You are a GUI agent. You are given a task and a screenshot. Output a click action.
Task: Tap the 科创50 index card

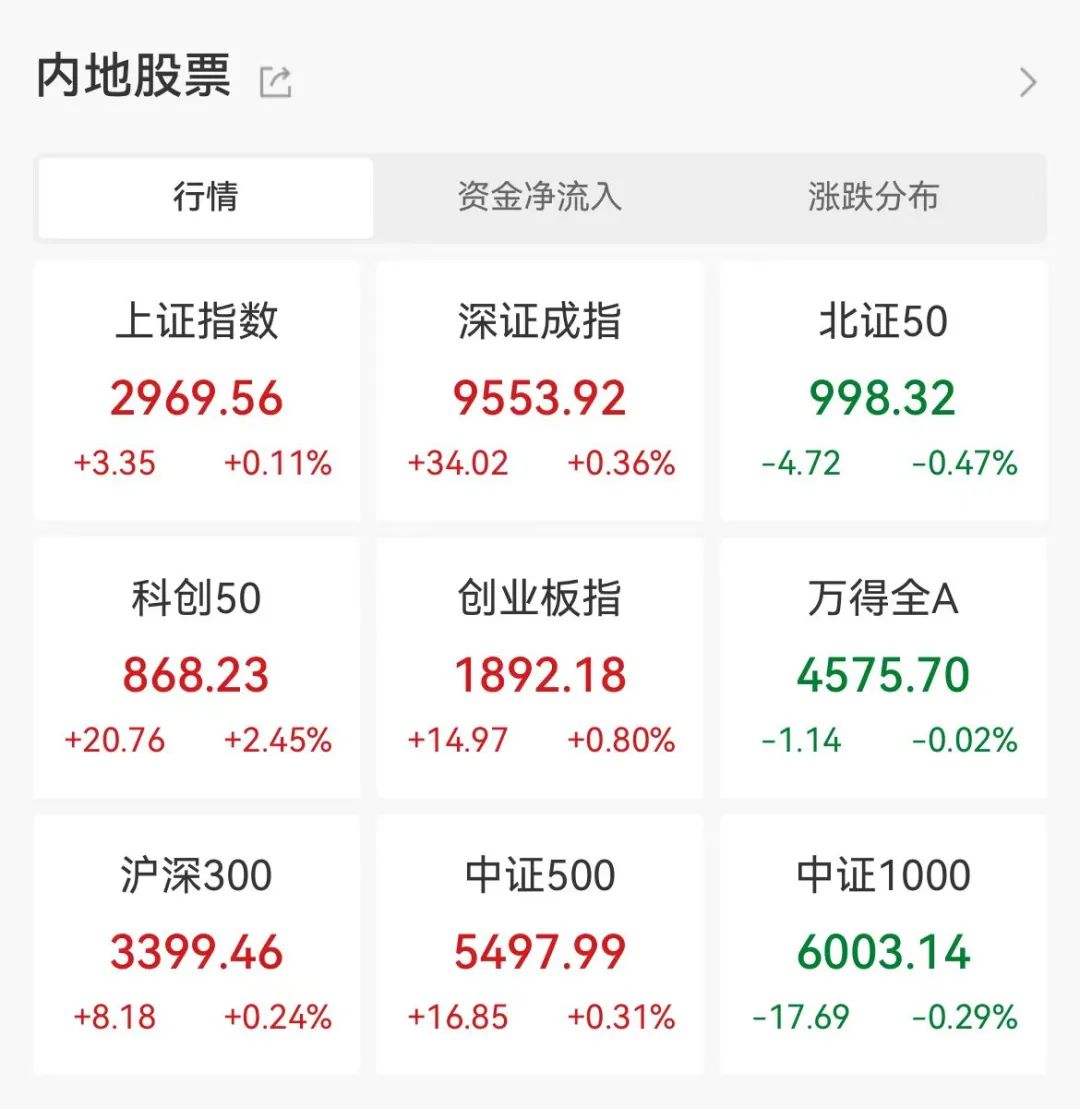point(197,668)
